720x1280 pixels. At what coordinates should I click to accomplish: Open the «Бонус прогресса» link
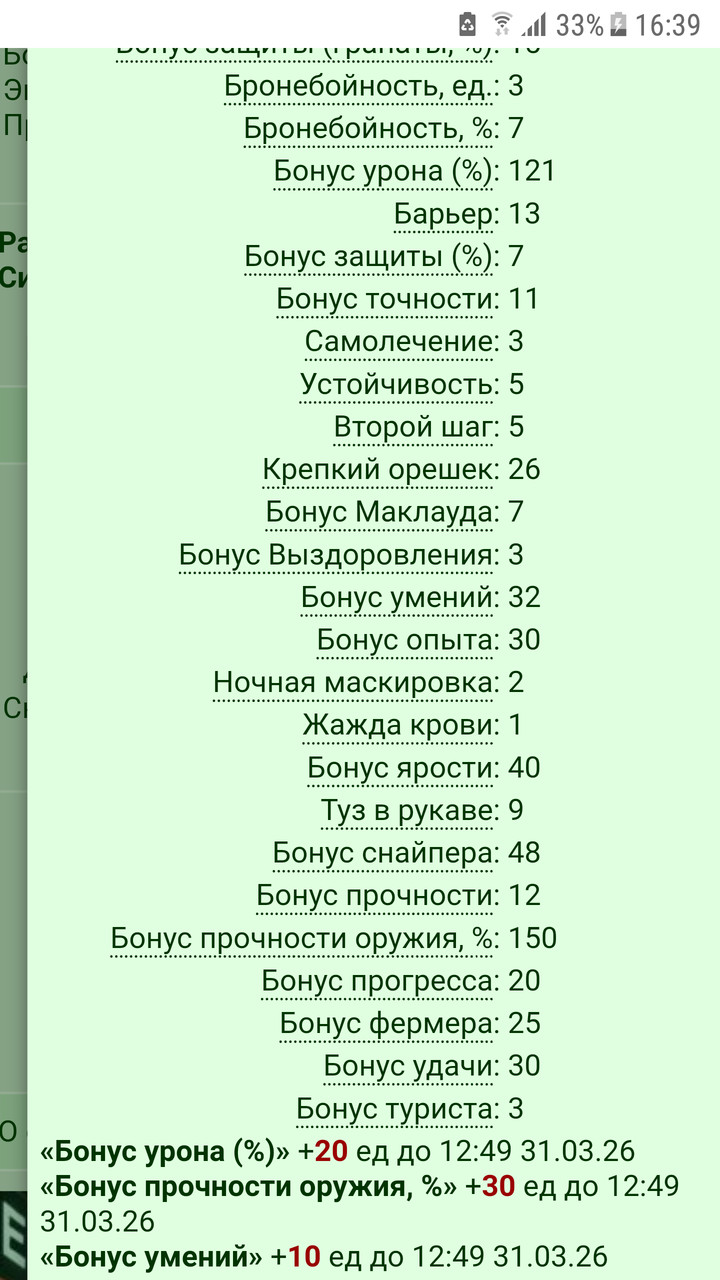tap(379, 981)
